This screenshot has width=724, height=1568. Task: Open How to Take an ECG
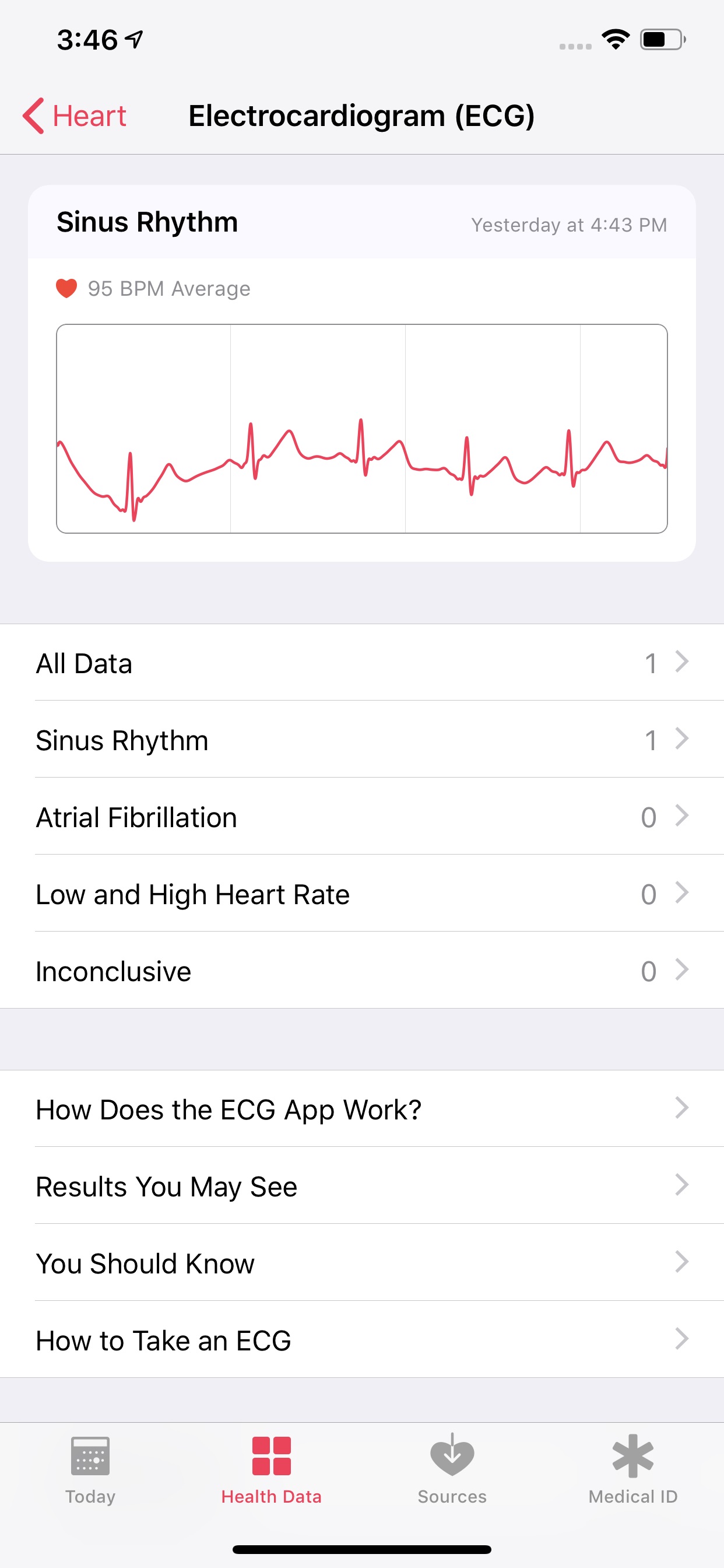click(x=362, y=1339)
